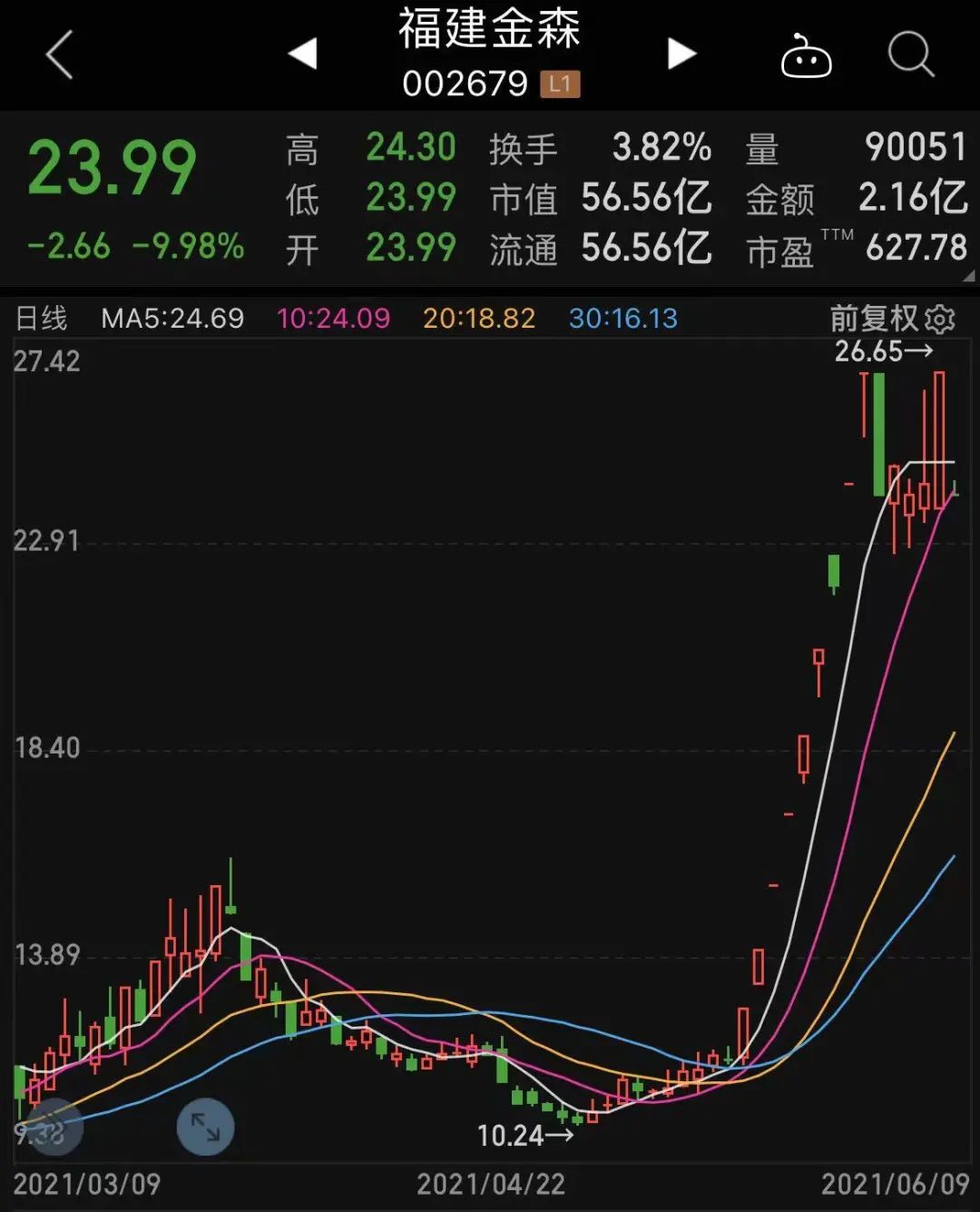Open stock search
This screenshot has width=980, height=1212.
pos(910,54)
